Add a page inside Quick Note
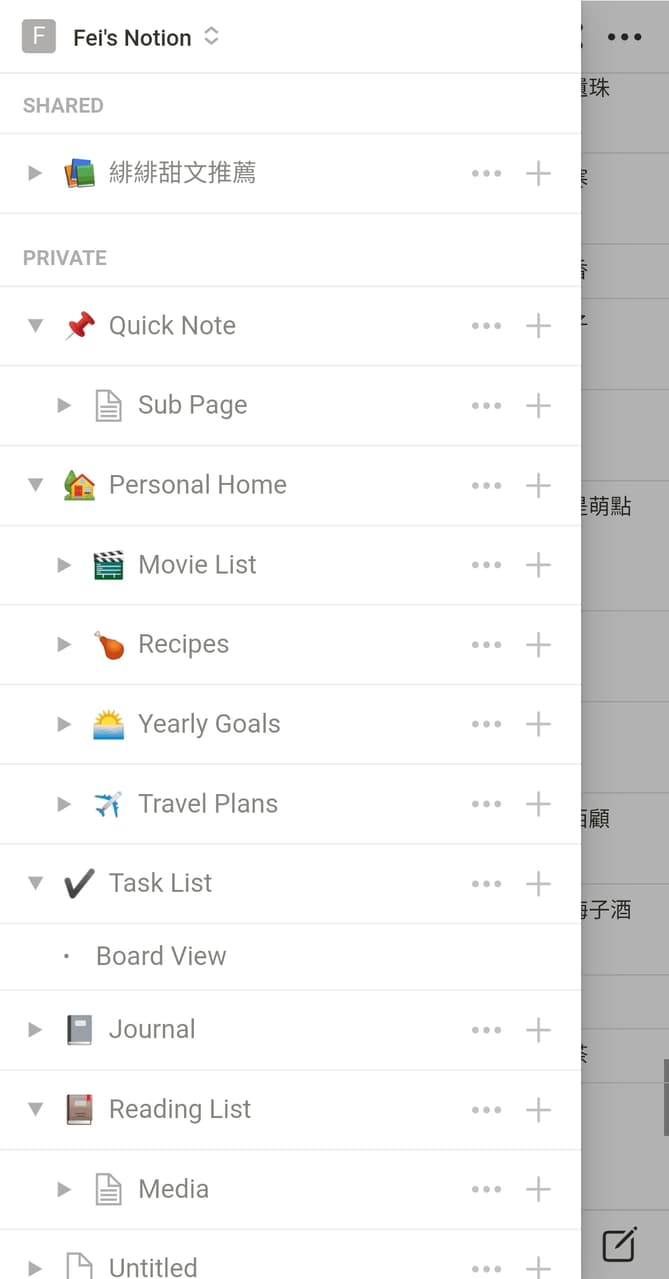 point(538,326)
